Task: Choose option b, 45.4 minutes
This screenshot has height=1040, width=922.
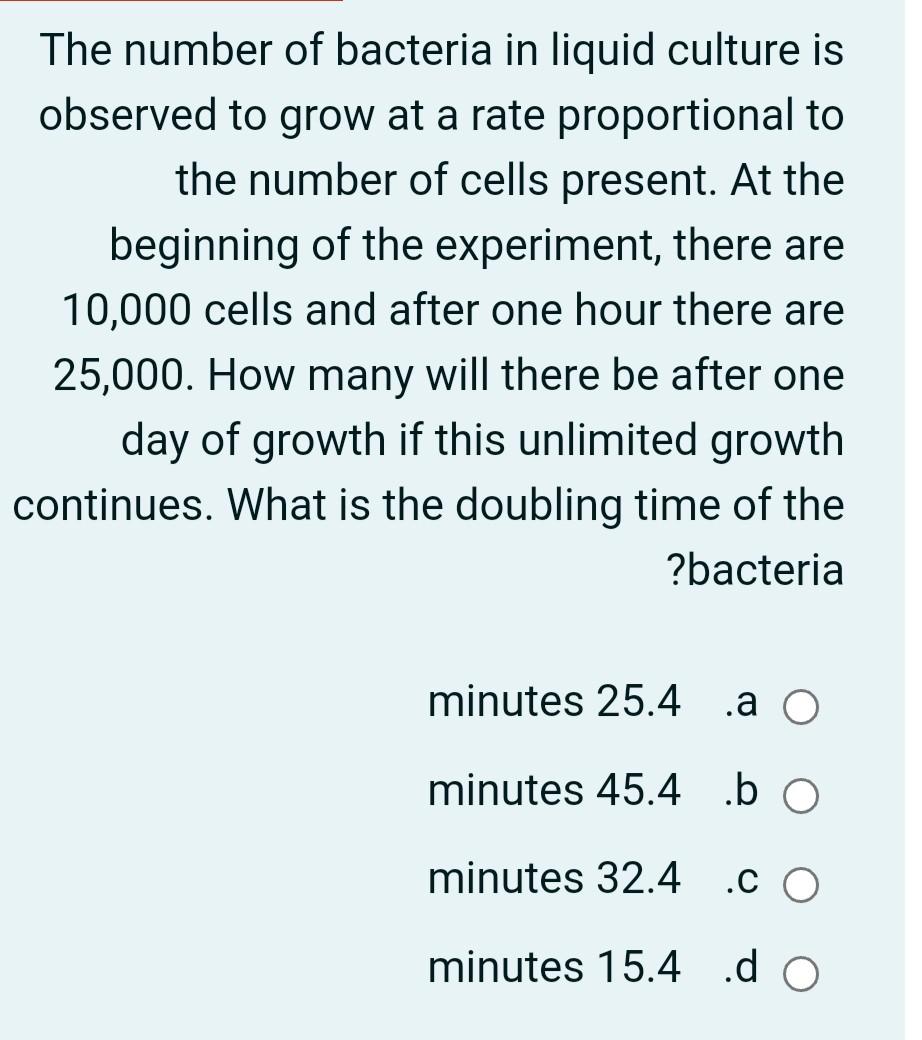Action: (x=802, y=797)
